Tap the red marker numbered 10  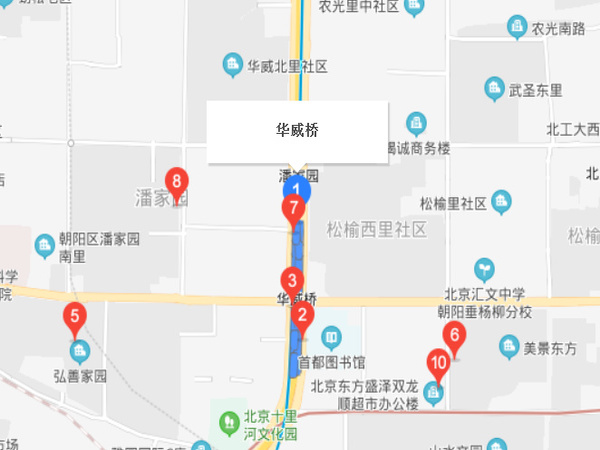[x=438, y=362]
